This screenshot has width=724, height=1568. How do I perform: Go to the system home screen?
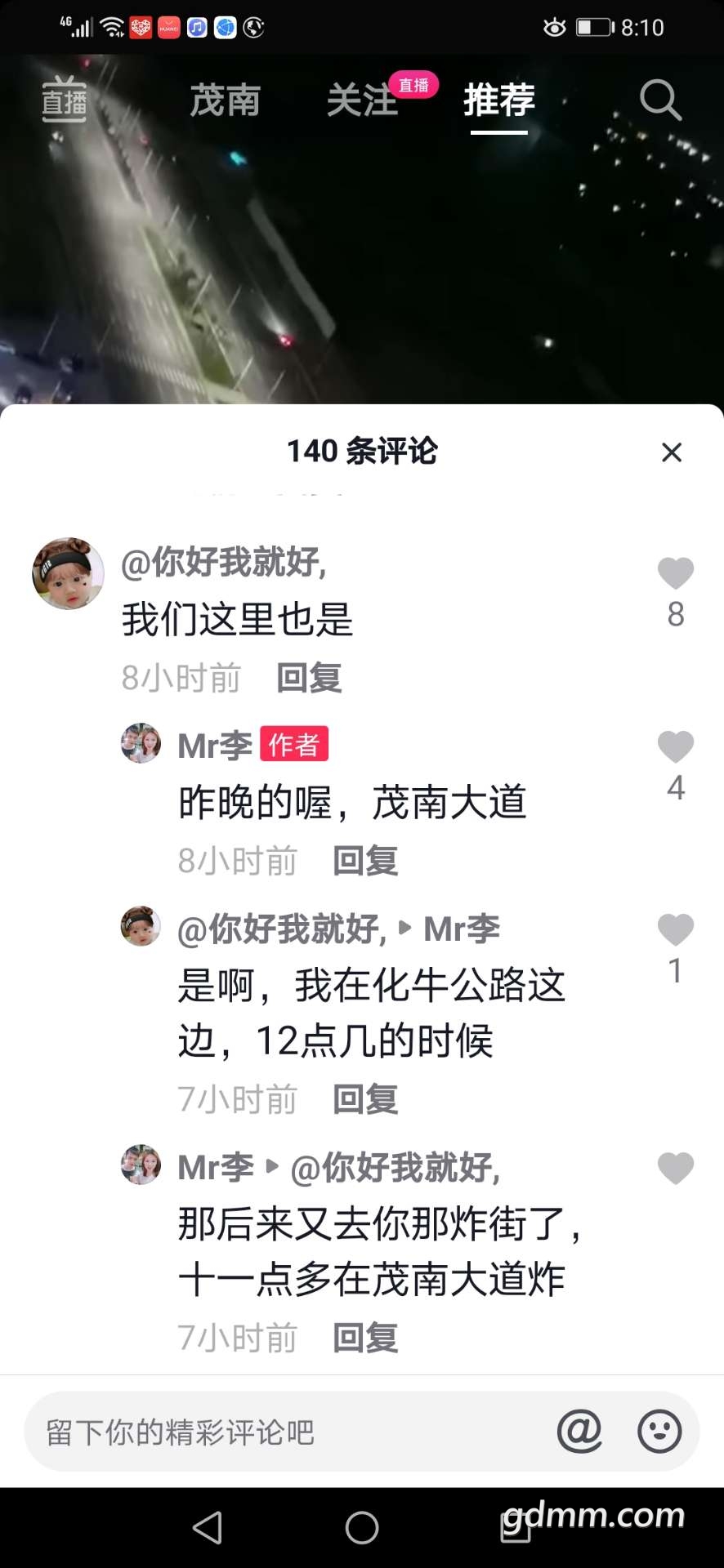pos(362,1527)
